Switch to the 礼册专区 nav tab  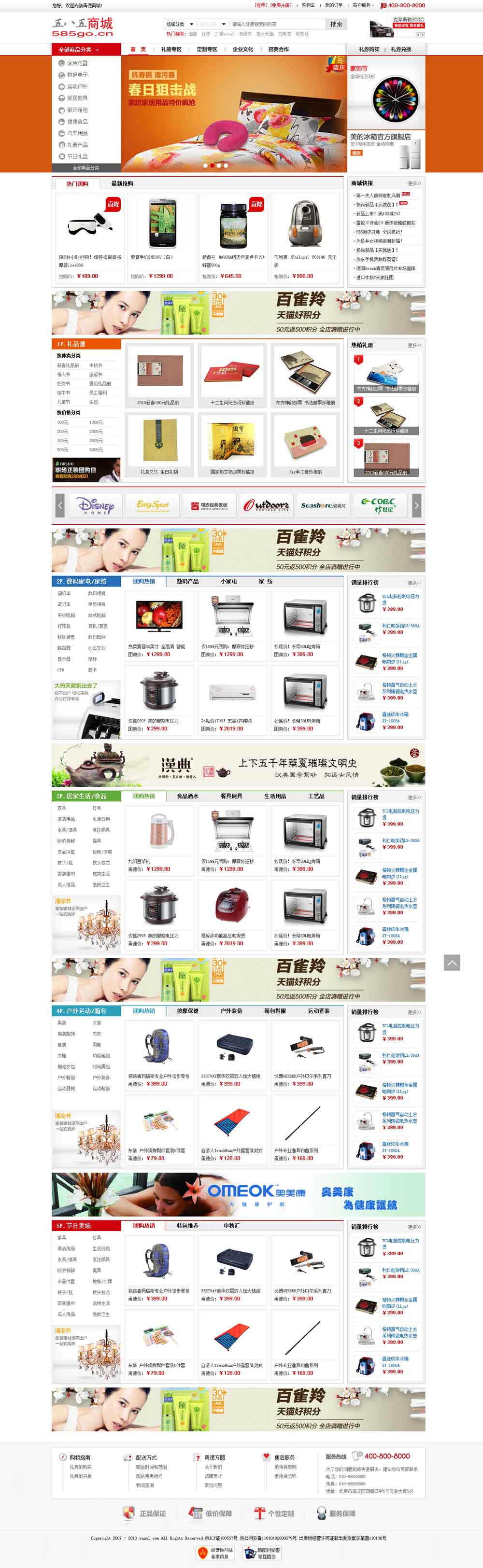click(x=171, y=49)
